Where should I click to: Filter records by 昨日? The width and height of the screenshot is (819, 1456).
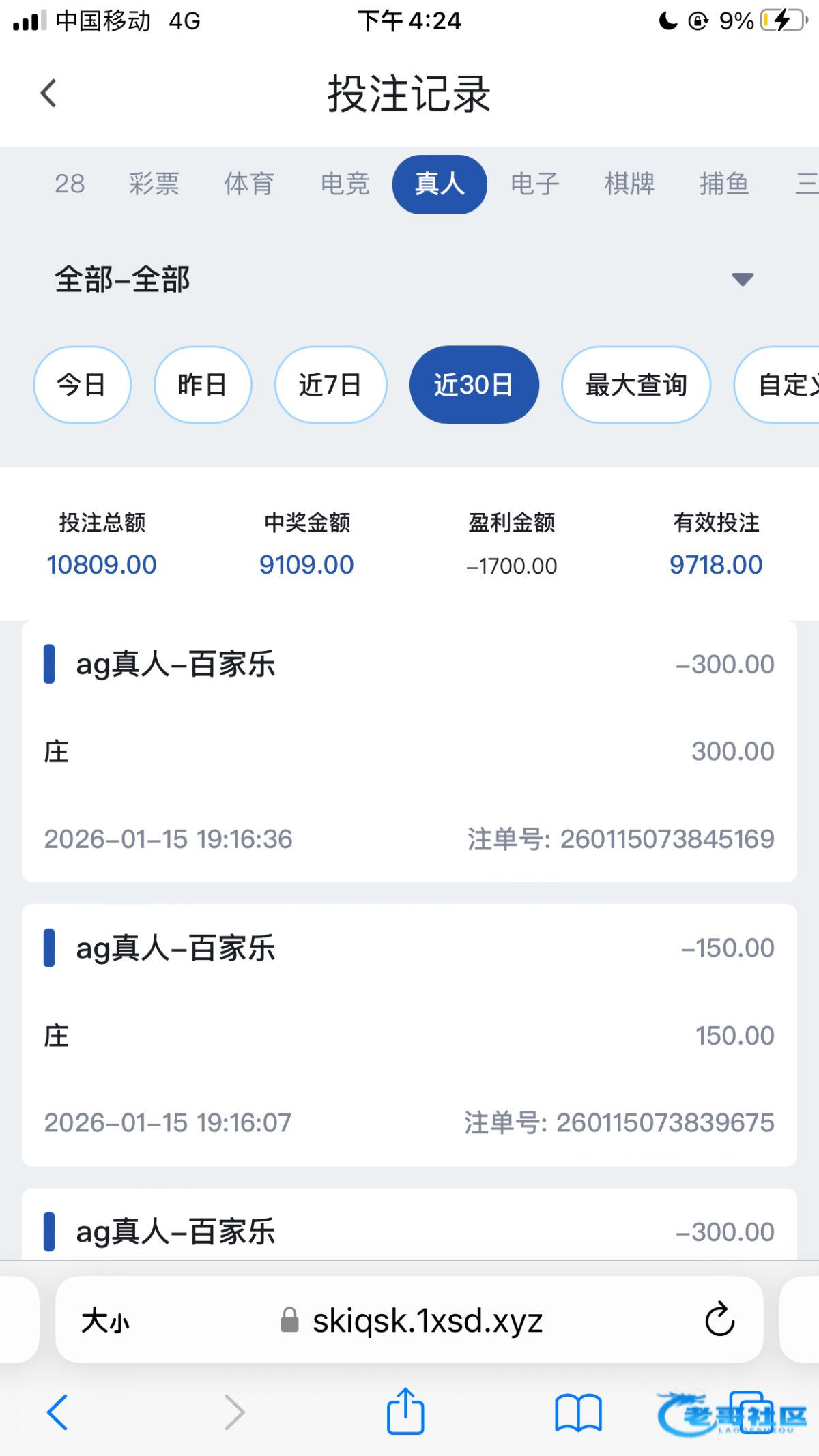click(203, 385)
